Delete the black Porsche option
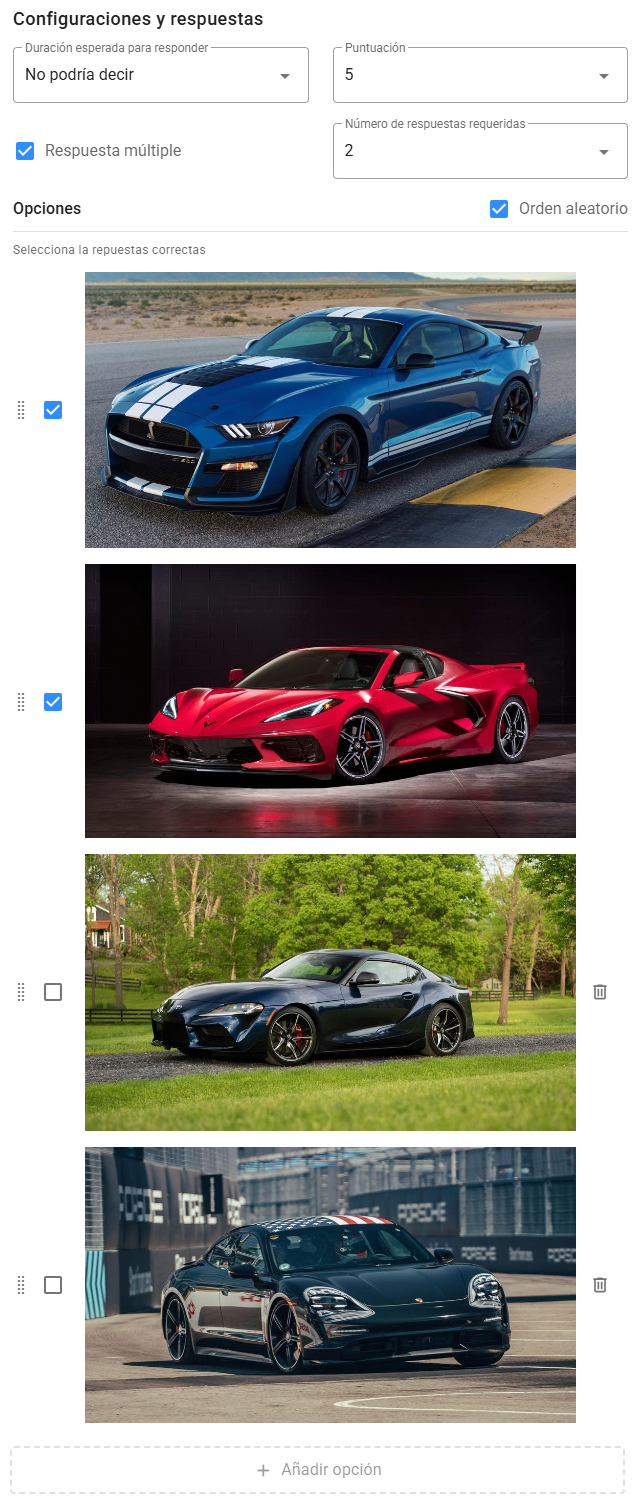This screenshot has width=643, height=1505. pos(600,1285)
